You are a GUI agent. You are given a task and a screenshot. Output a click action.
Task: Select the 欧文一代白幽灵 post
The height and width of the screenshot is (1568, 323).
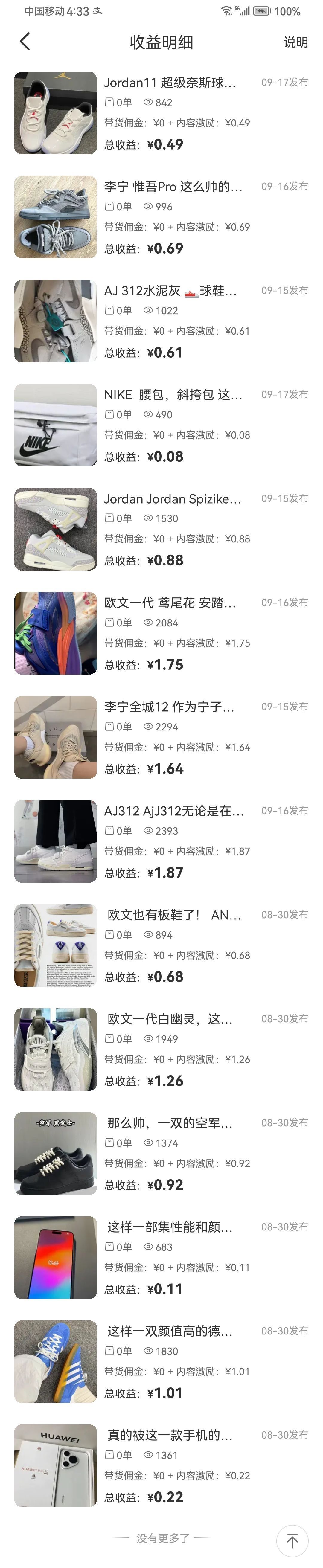click(x=170, y=1020)
